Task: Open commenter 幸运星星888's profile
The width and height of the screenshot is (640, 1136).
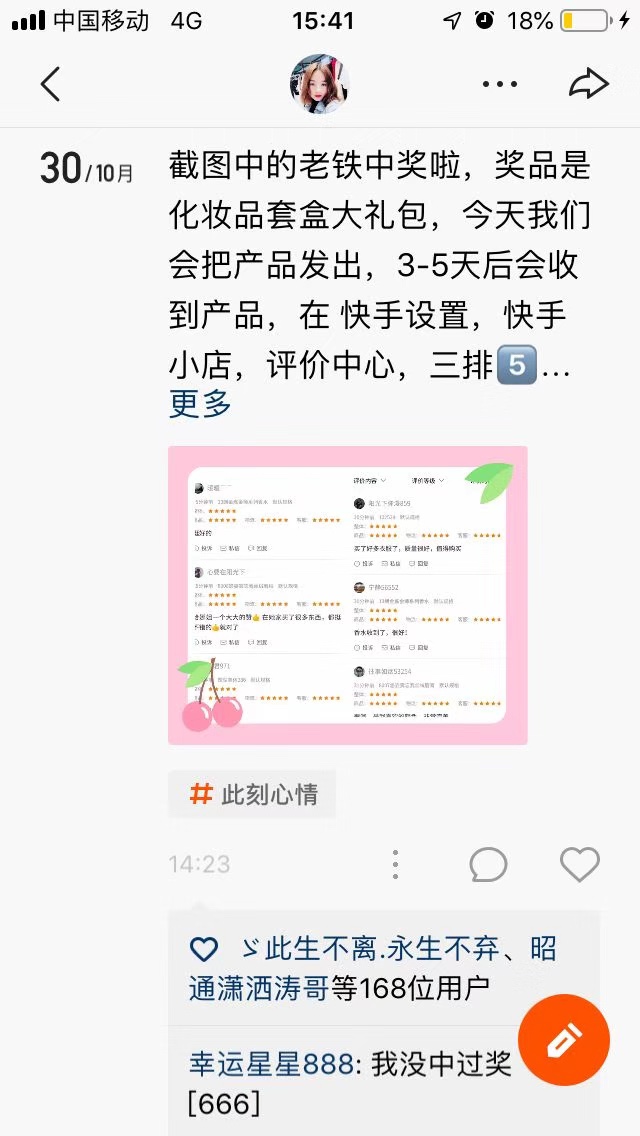Action: [x=270, y=1064]
